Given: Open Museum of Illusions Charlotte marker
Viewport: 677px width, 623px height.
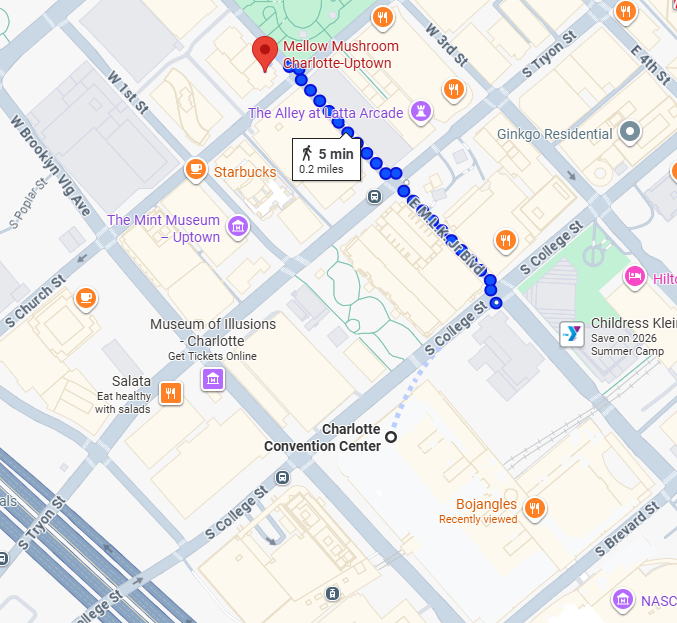Looking at the screenshot, I should [x=212, y=379].
